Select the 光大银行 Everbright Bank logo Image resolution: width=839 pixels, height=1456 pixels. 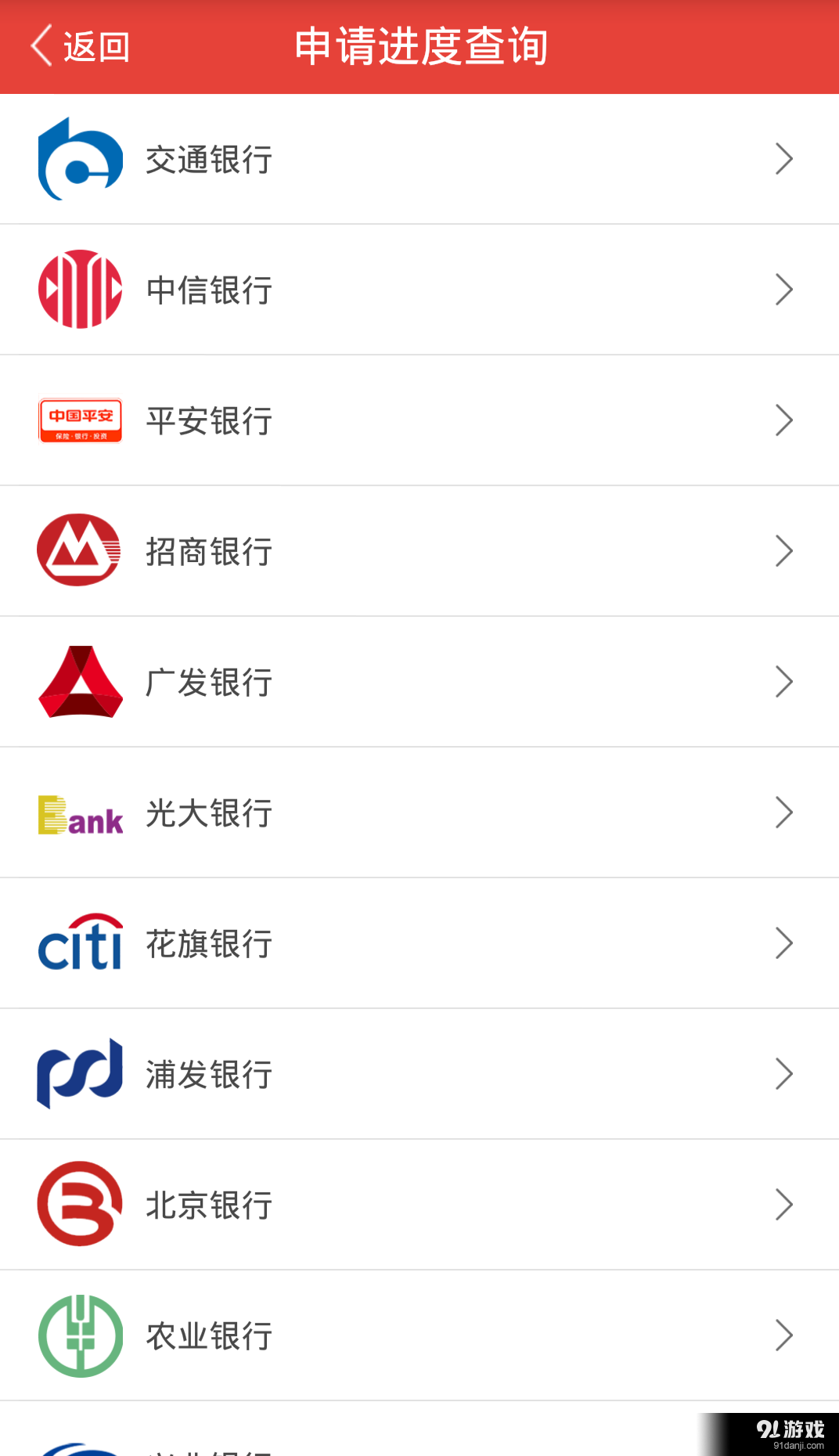80,813
